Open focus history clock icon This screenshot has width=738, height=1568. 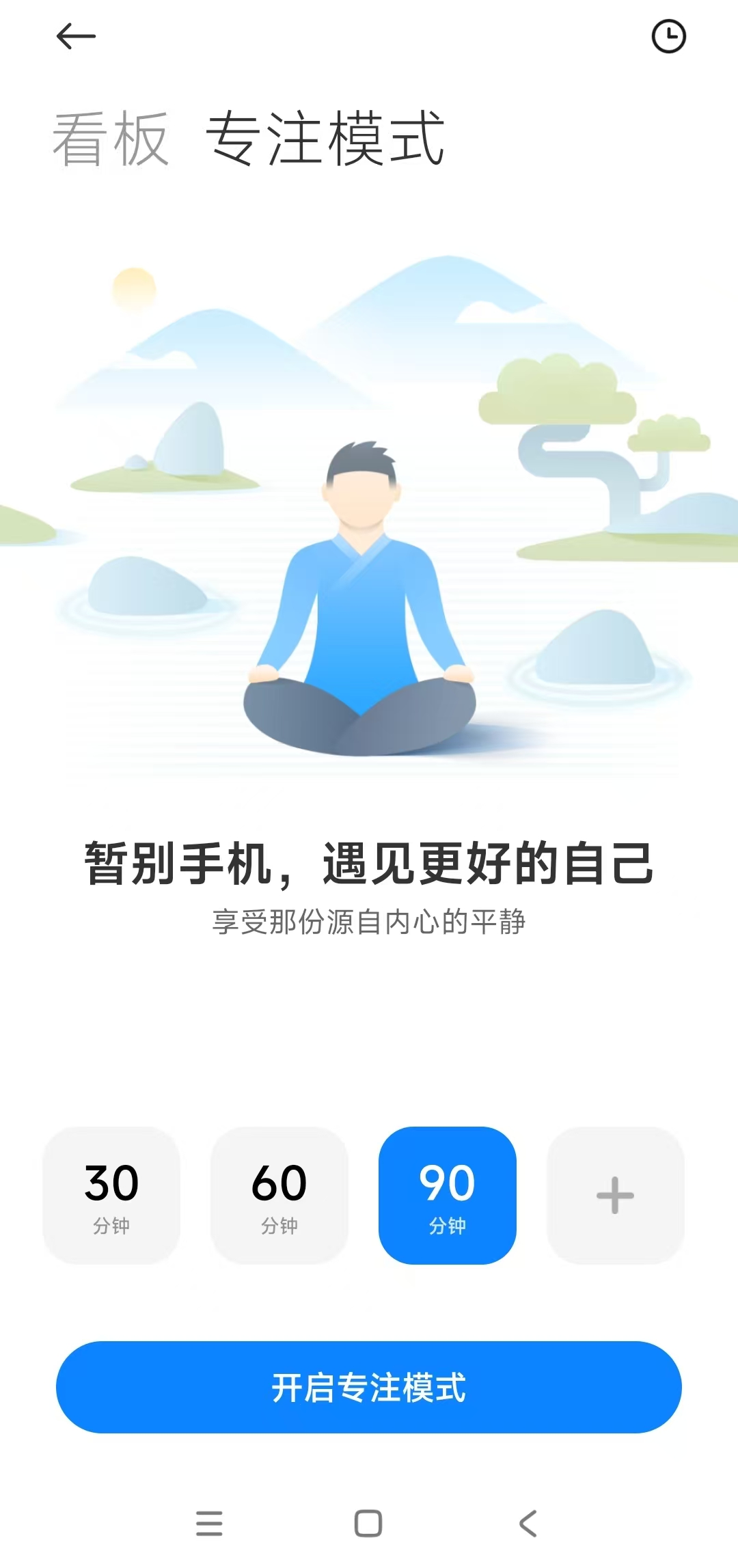point(668,36)
